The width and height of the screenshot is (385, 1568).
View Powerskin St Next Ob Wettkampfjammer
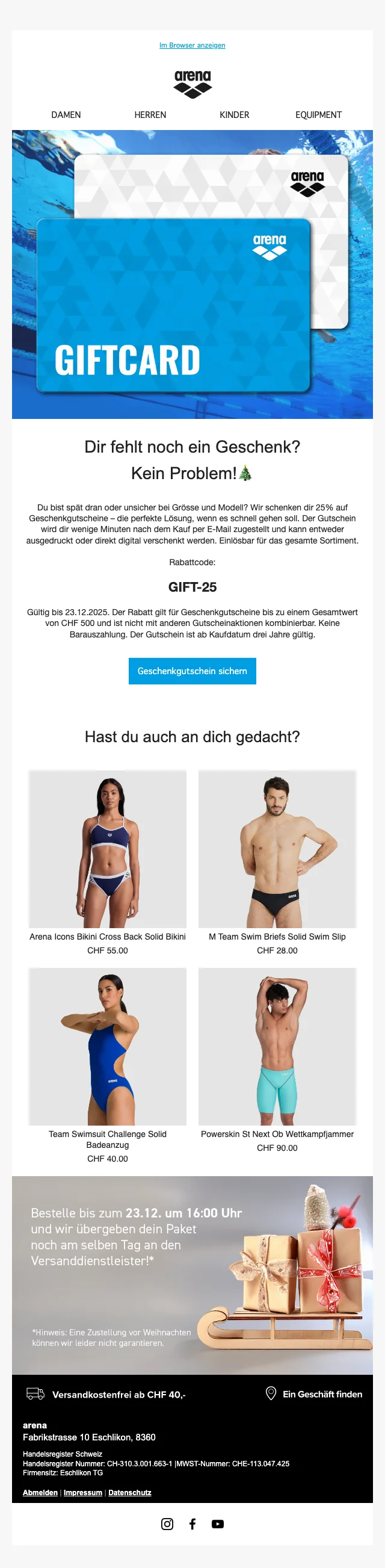(277, 1046)
